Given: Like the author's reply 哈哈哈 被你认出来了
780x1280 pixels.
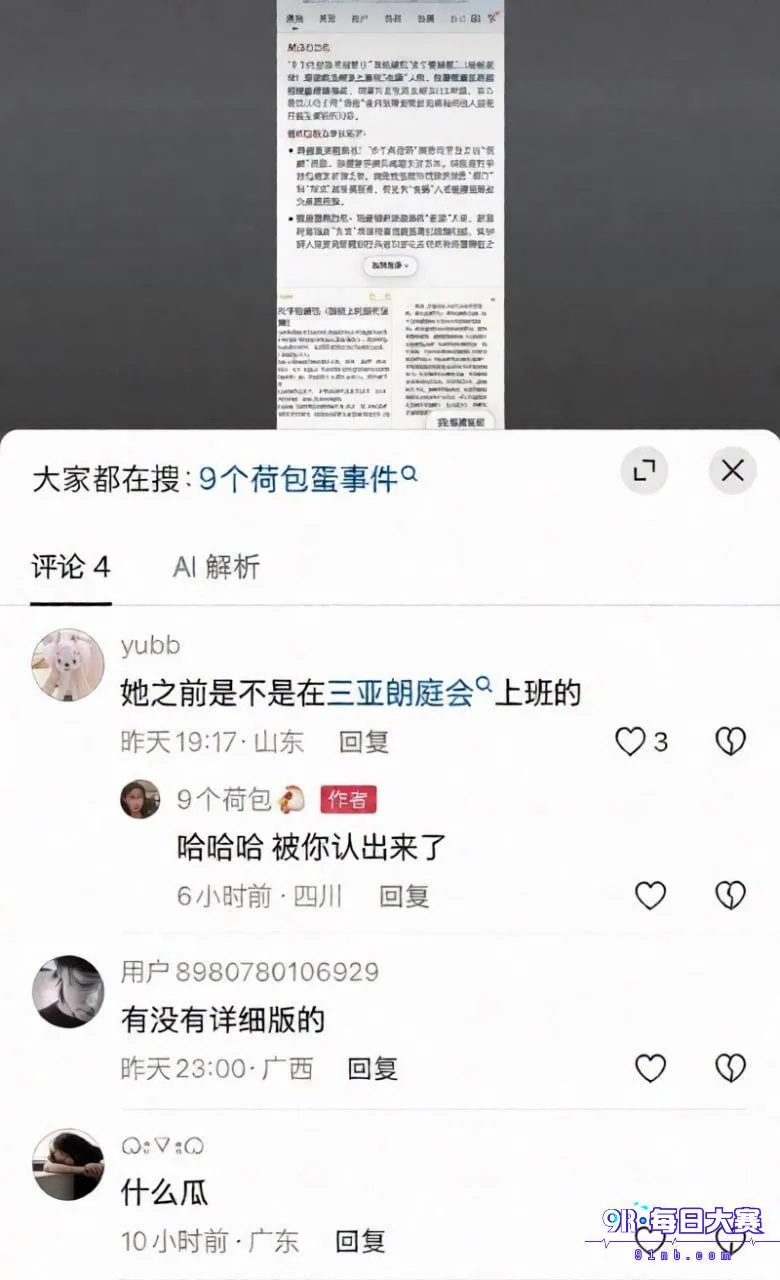Looking at the screenshot, I should (x=651, y=895).
